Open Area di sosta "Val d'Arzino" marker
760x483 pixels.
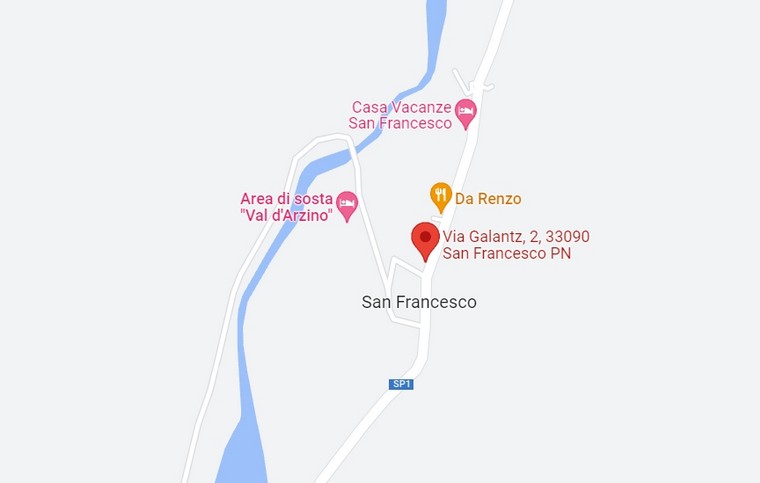[347, 204]
